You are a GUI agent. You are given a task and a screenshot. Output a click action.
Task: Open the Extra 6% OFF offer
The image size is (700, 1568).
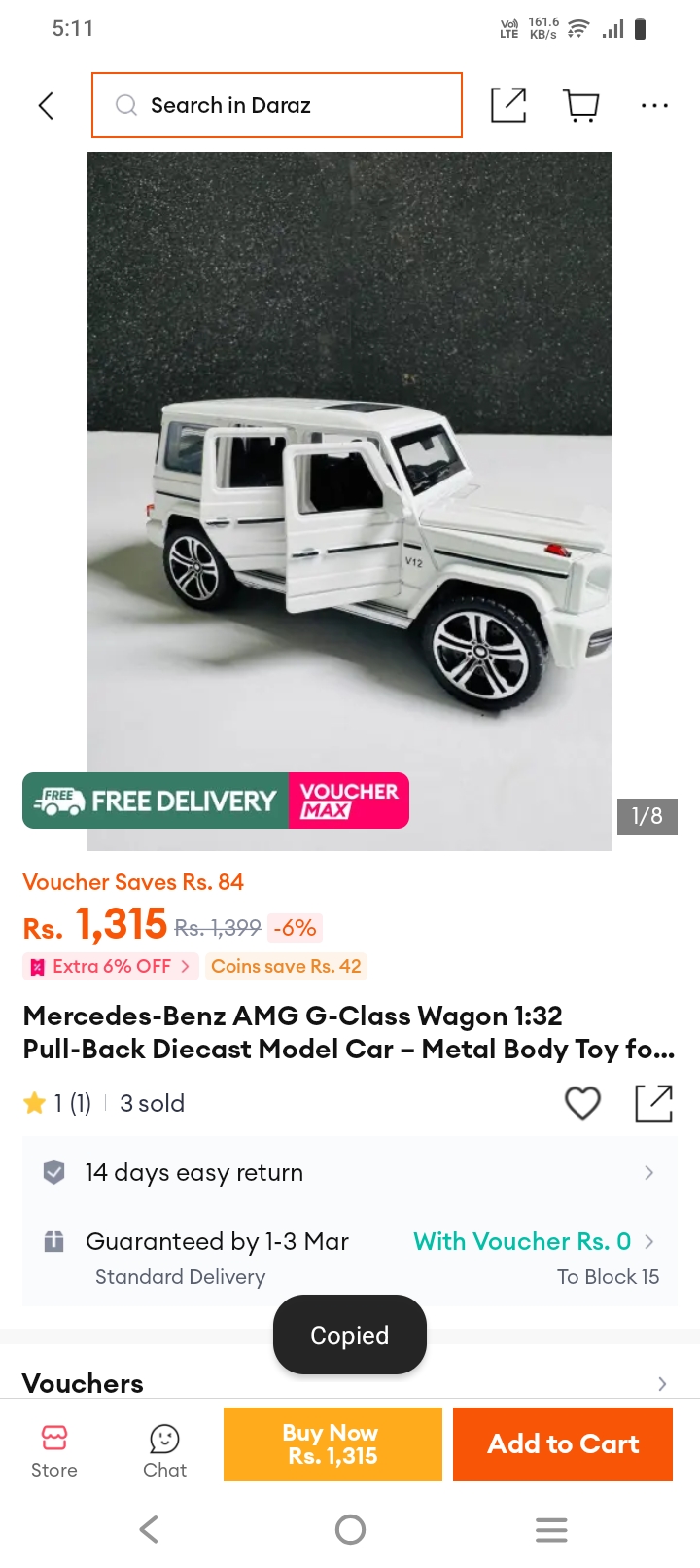click(111, 966)
